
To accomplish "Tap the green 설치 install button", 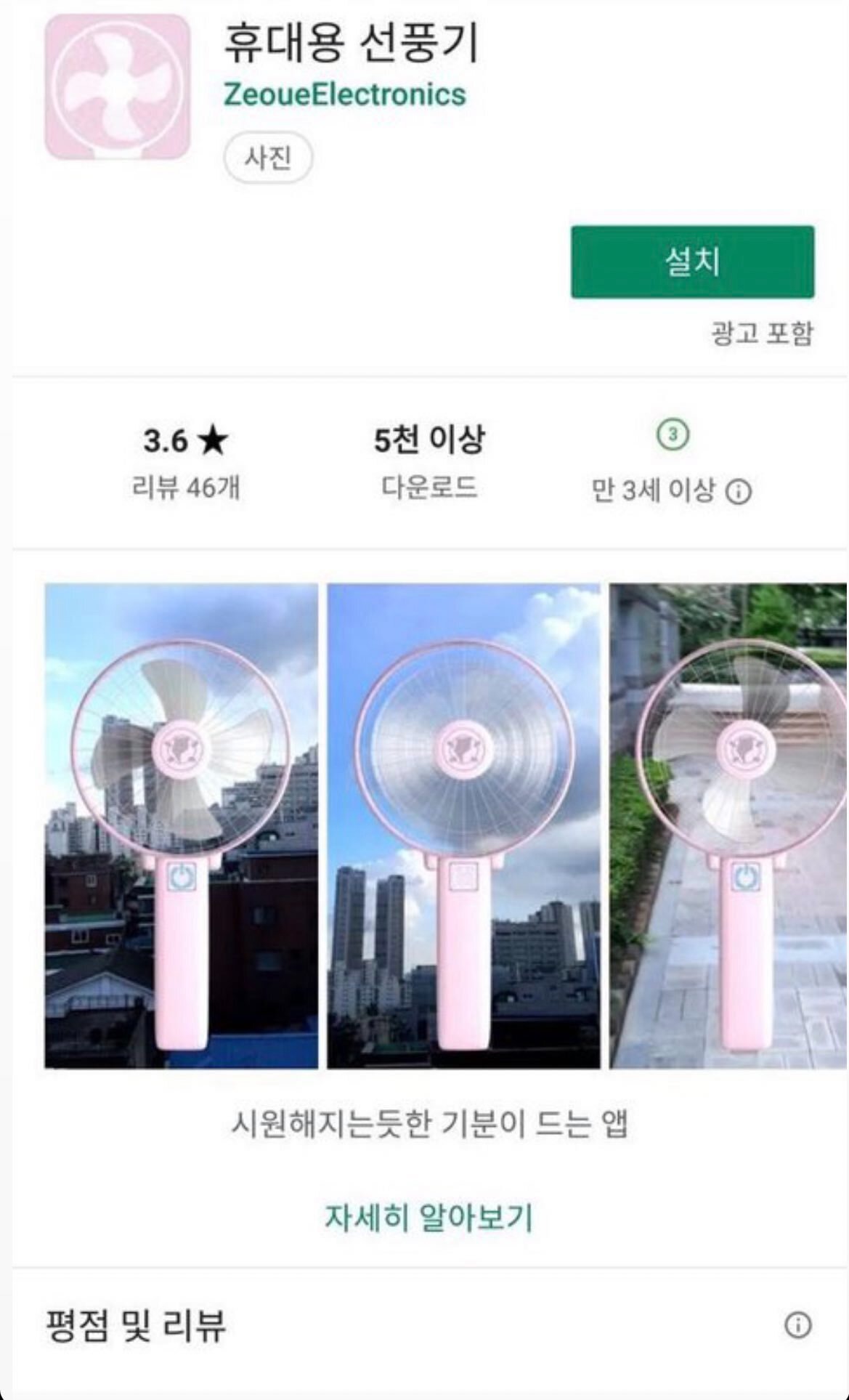I will pyautogui.click(x=692, y=262).
